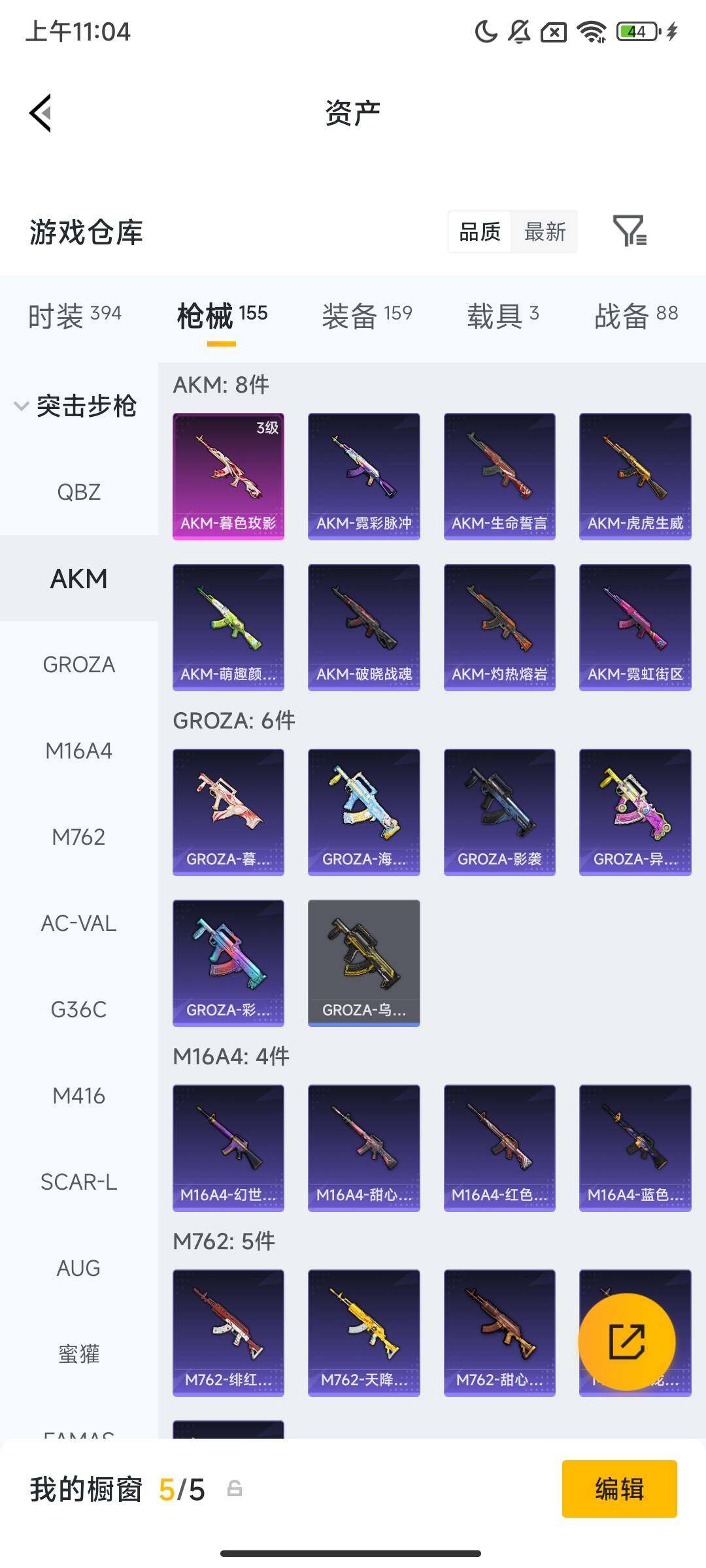View the GROZA-影袭 skin
Viewport: 706px width, 1568px height.
point(499,812)
